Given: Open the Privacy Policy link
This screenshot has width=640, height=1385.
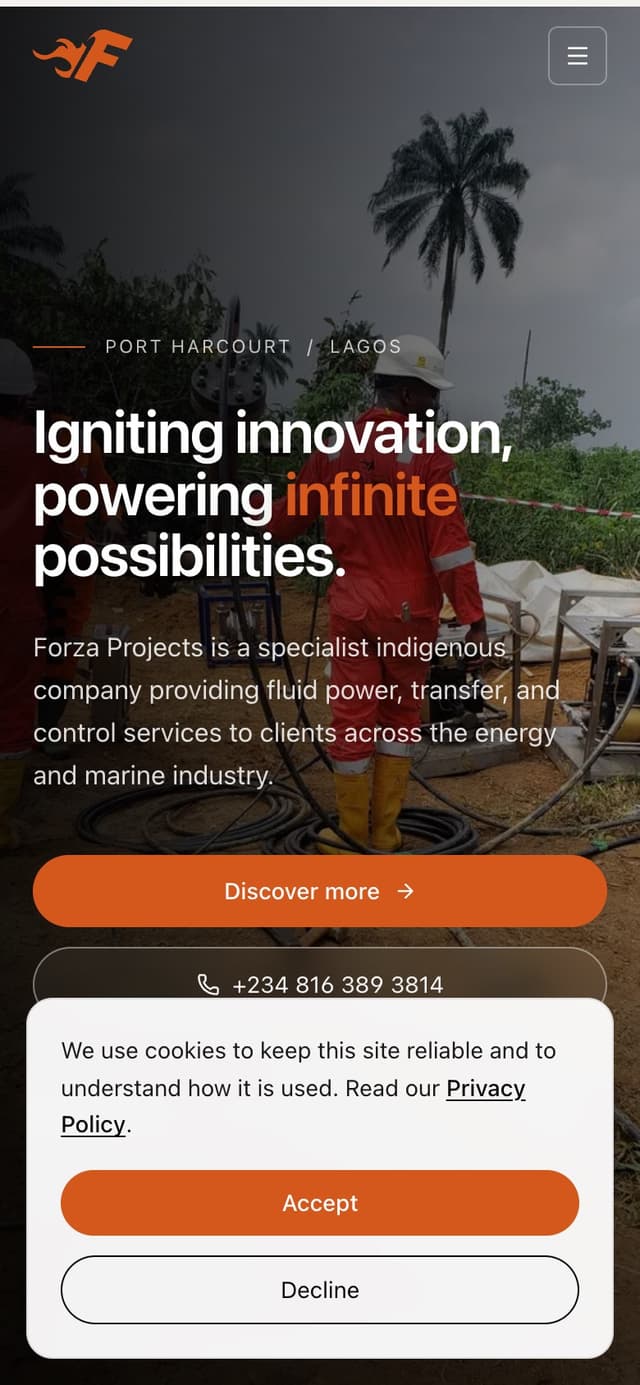Looking at the screenshot, I should [293, 1106].
